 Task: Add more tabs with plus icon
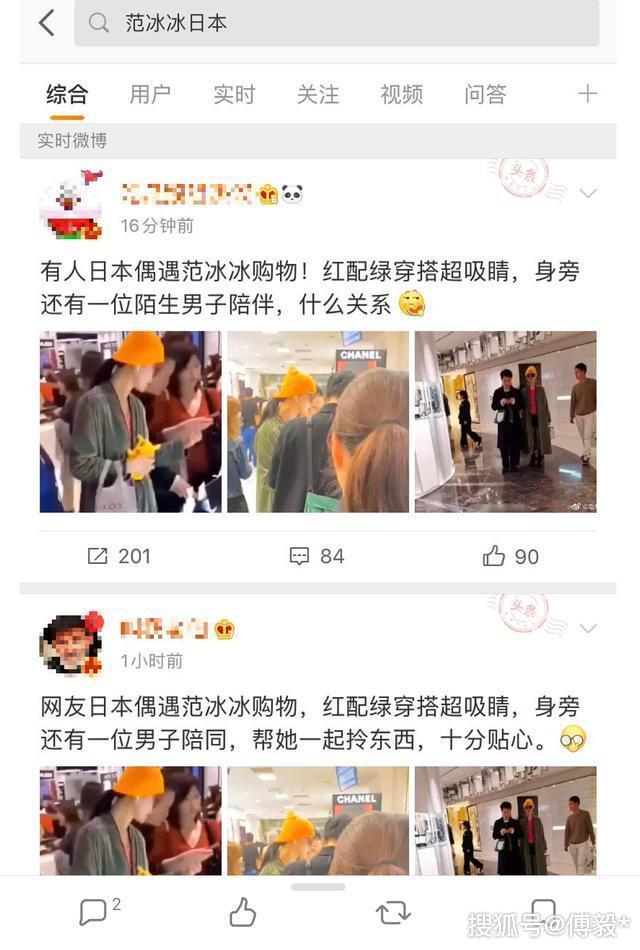click(587, 94)
